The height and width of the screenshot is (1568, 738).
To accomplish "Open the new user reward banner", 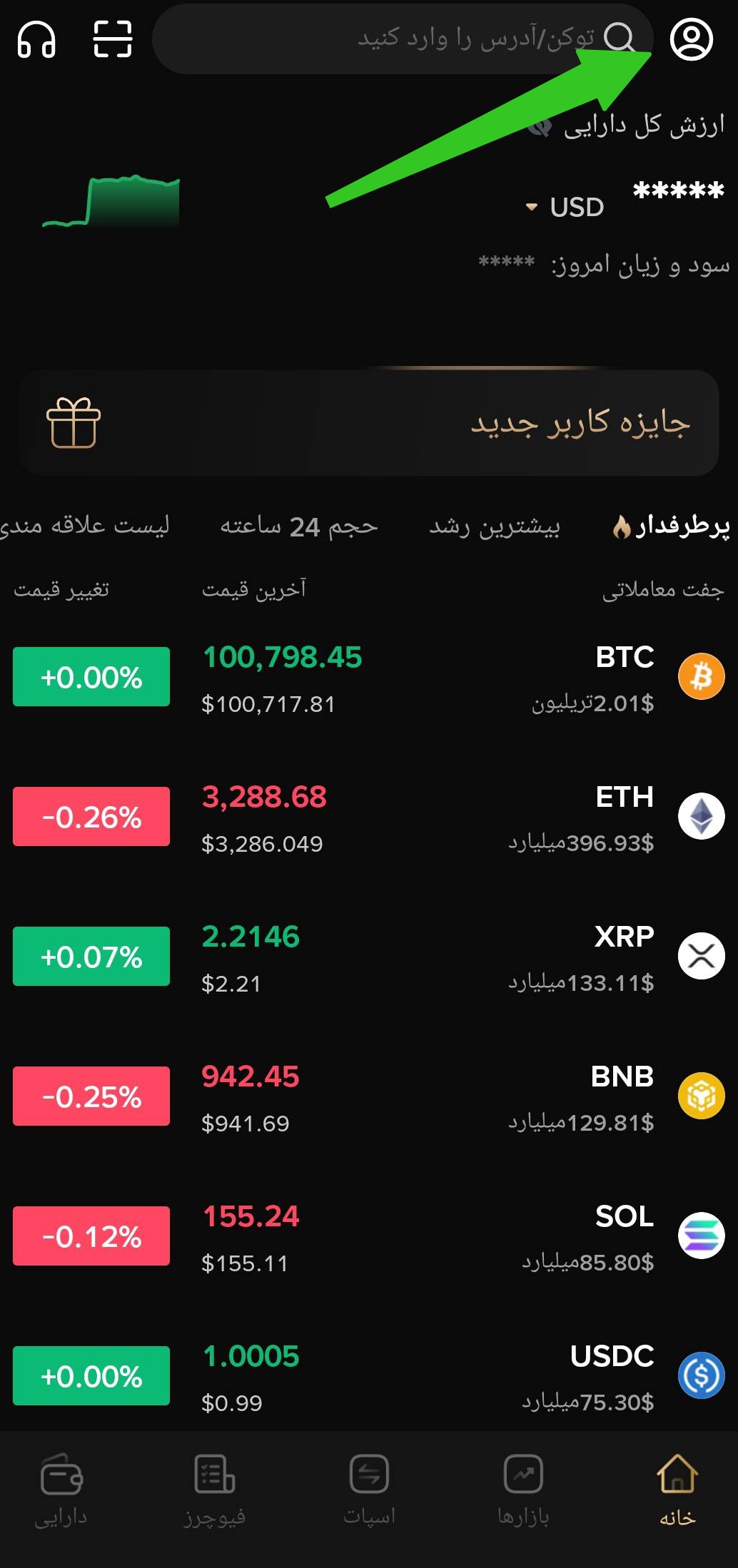I will (x=369, y=423).
